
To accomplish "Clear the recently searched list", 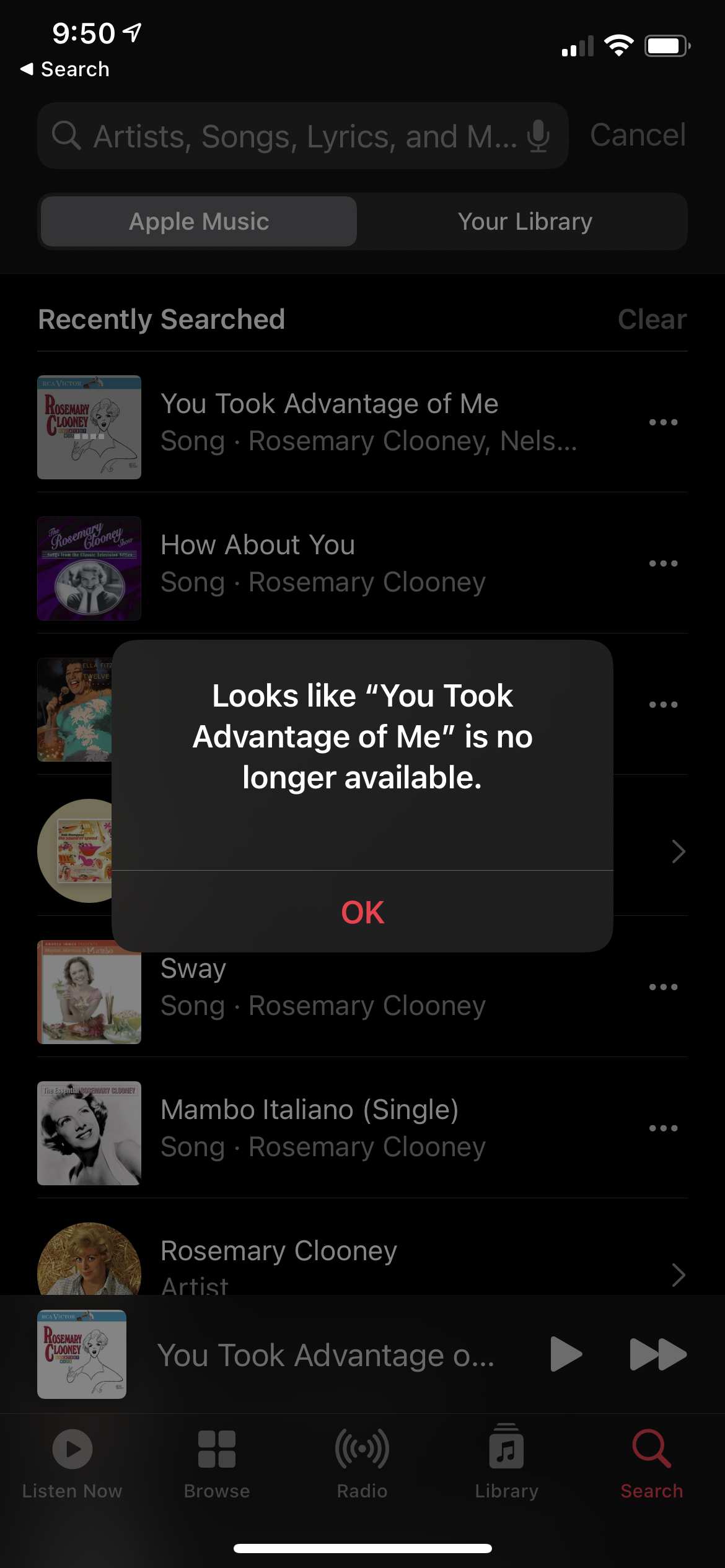I will [x=652, y=320].
